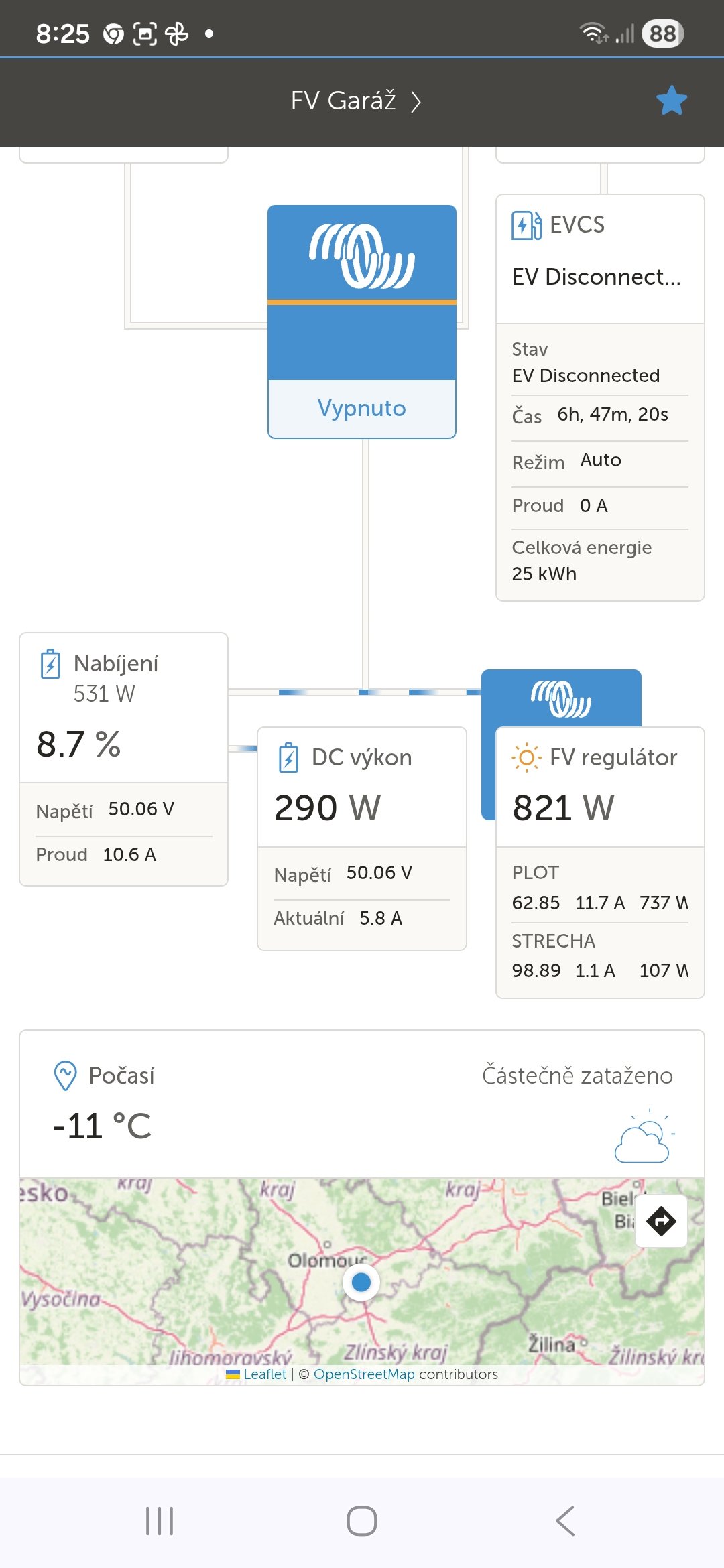Go to the home screen via system home button
This screenshot has height=1568, width=724.
pyautogui.click(x=362, y=1520)
